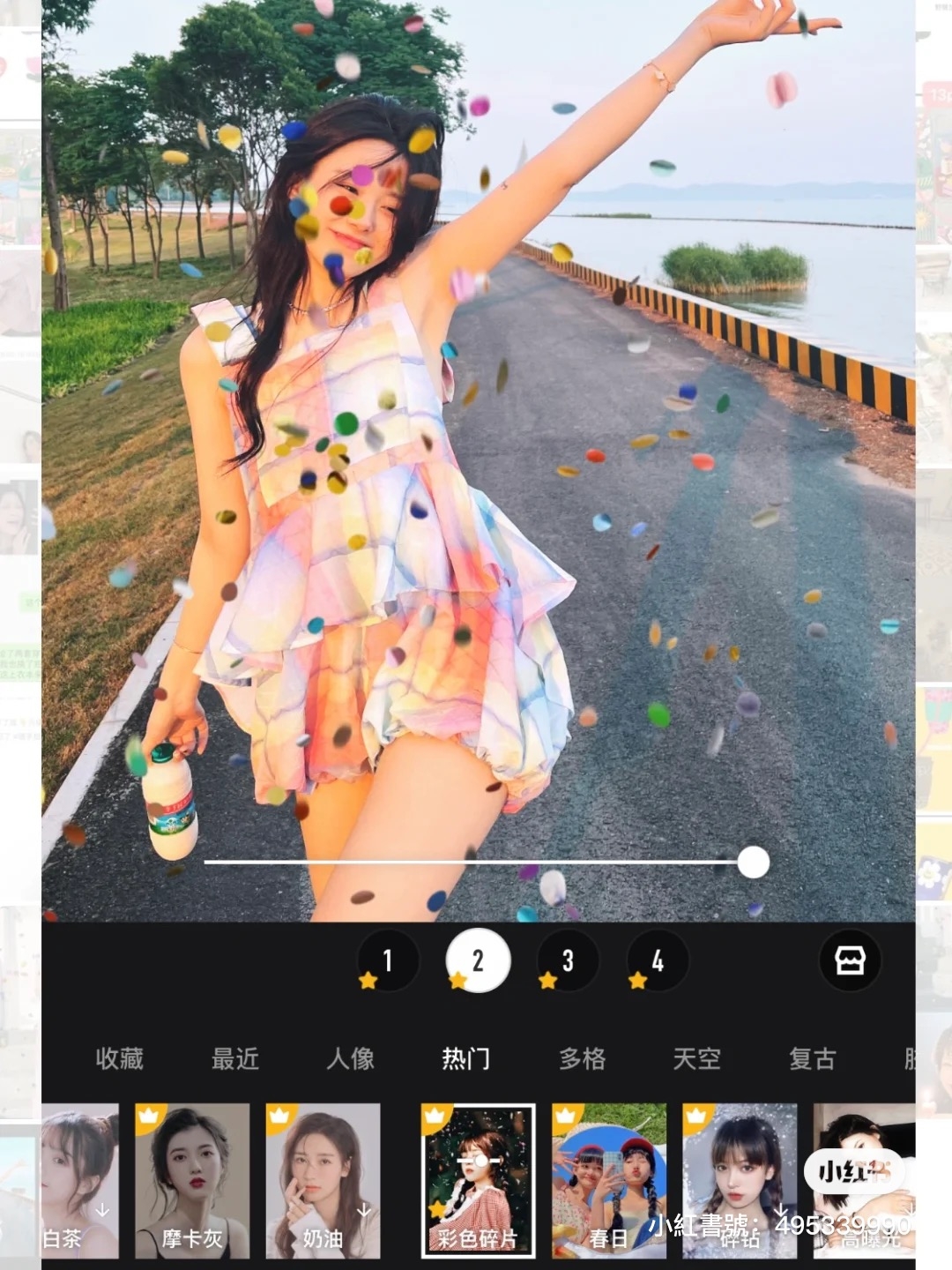This screenshot has width=952, height=1270.
Task: Apply the 摩卡灰 filter
Action: (x=192, y=1180)
